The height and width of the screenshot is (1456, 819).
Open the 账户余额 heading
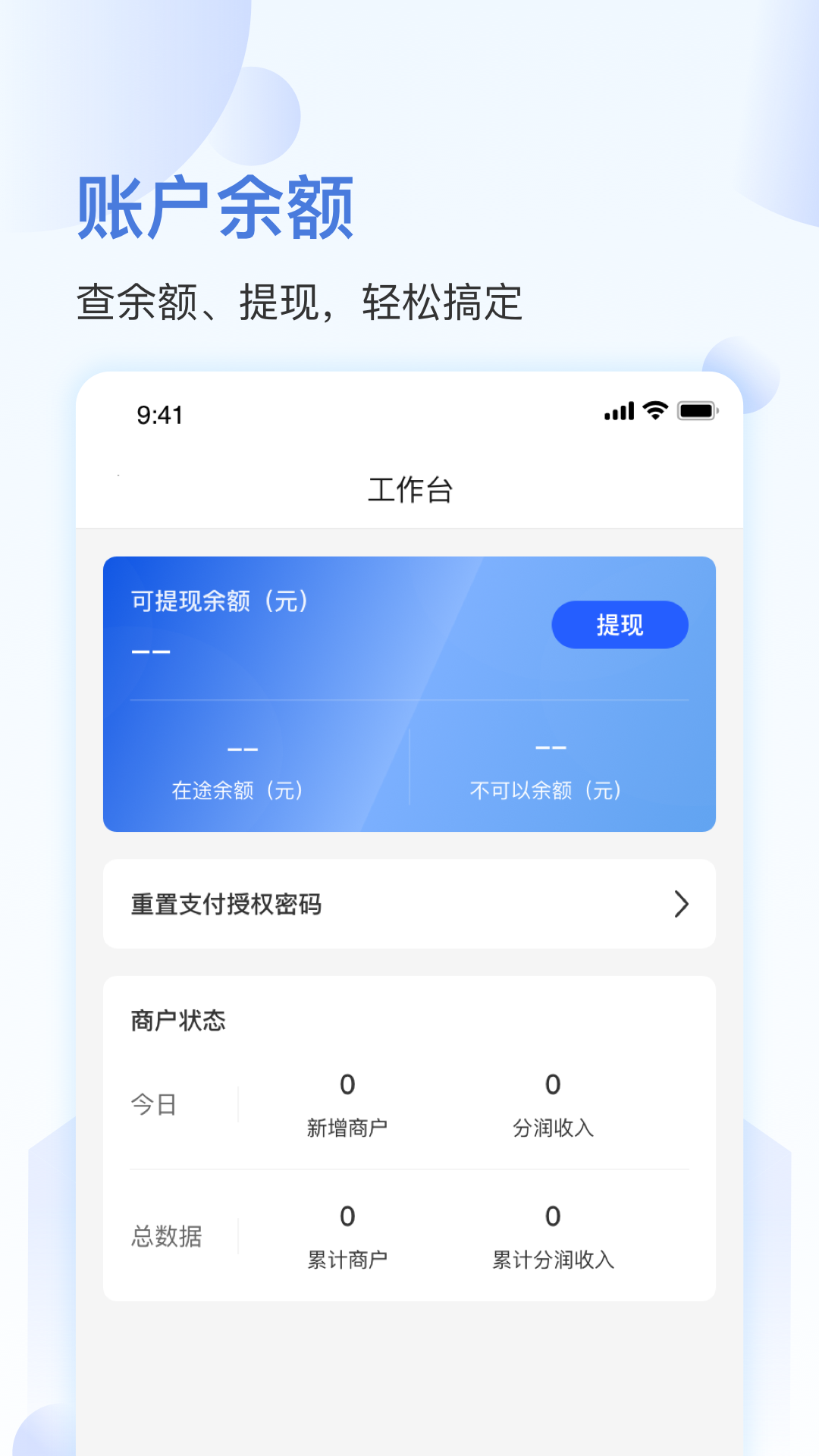tap(215, 206)
